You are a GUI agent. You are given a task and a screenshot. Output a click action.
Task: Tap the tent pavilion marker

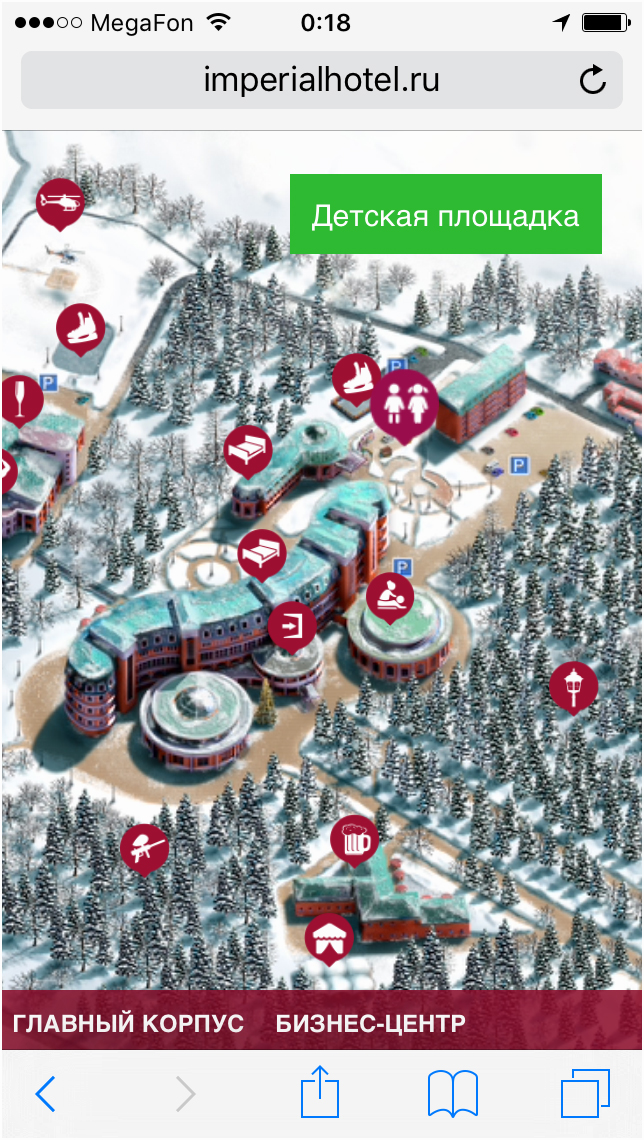[x=329, y=938]
